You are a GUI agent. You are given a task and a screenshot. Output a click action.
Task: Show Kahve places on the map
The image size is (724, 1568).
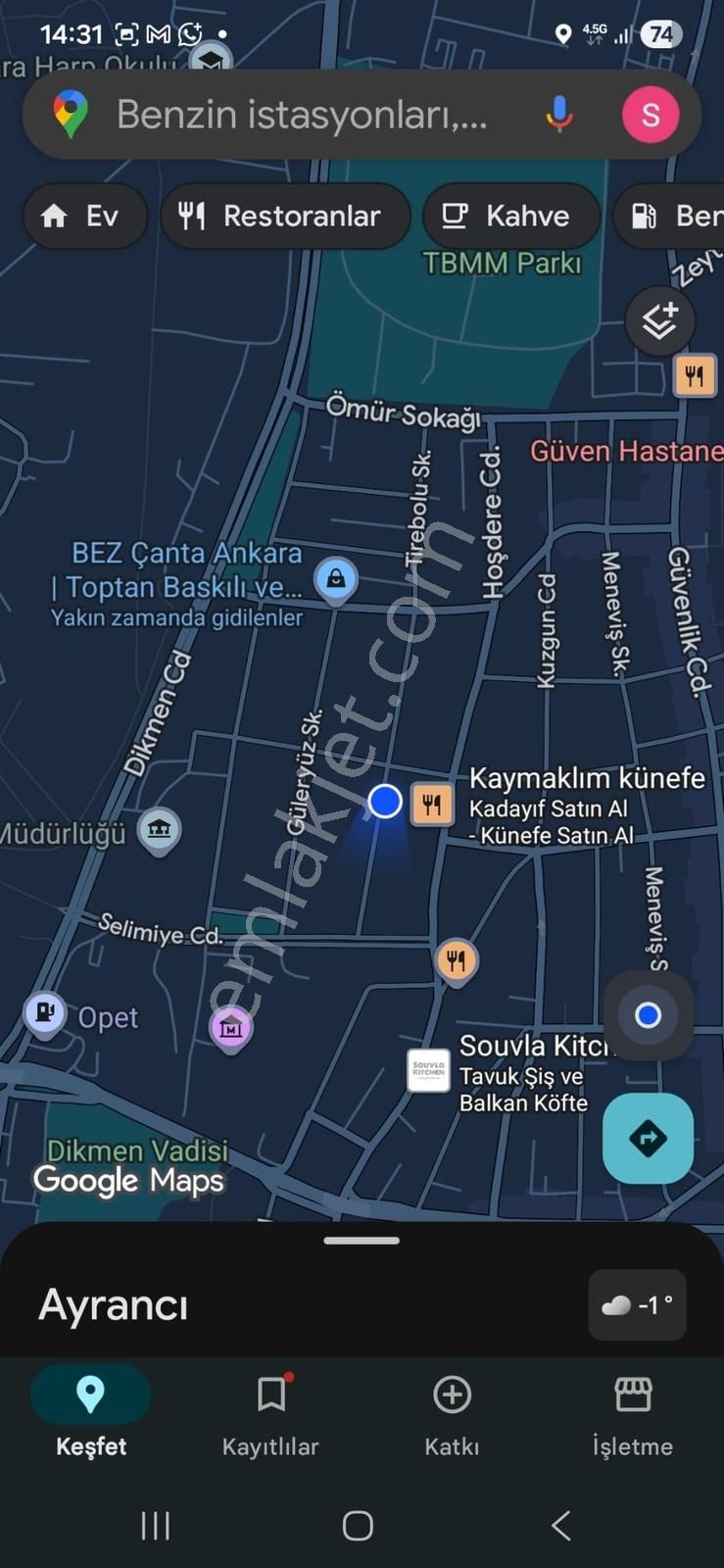[x=509, y=216]
